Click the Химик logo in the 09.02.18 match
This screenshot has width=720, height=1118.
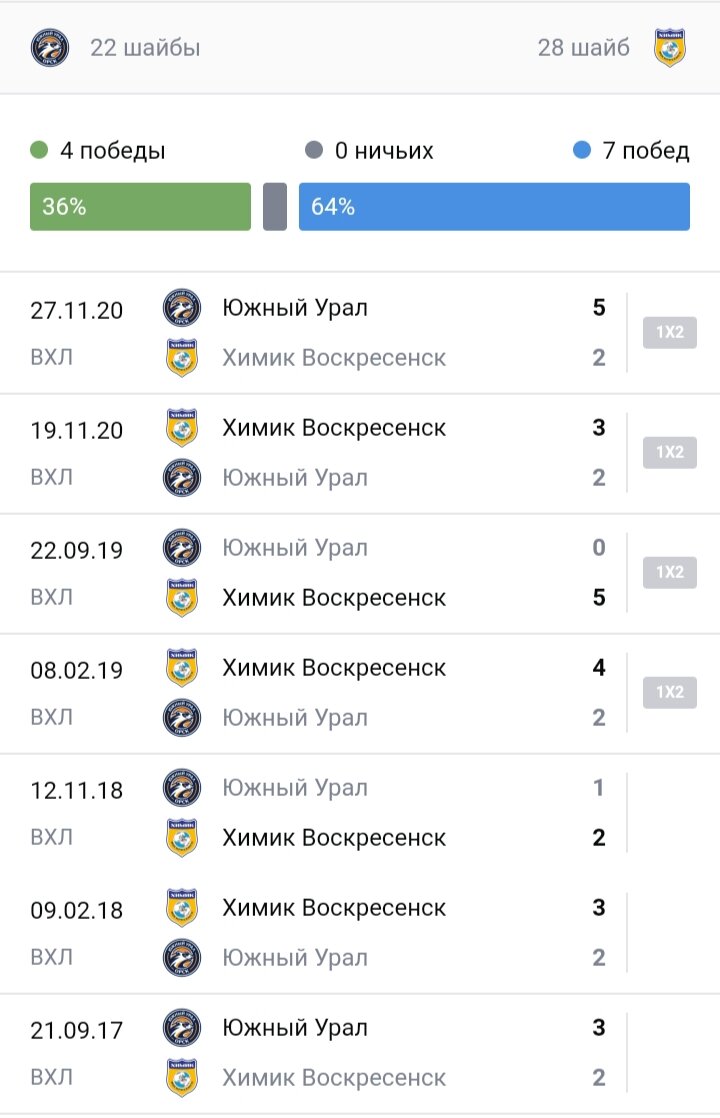[181, 908]
